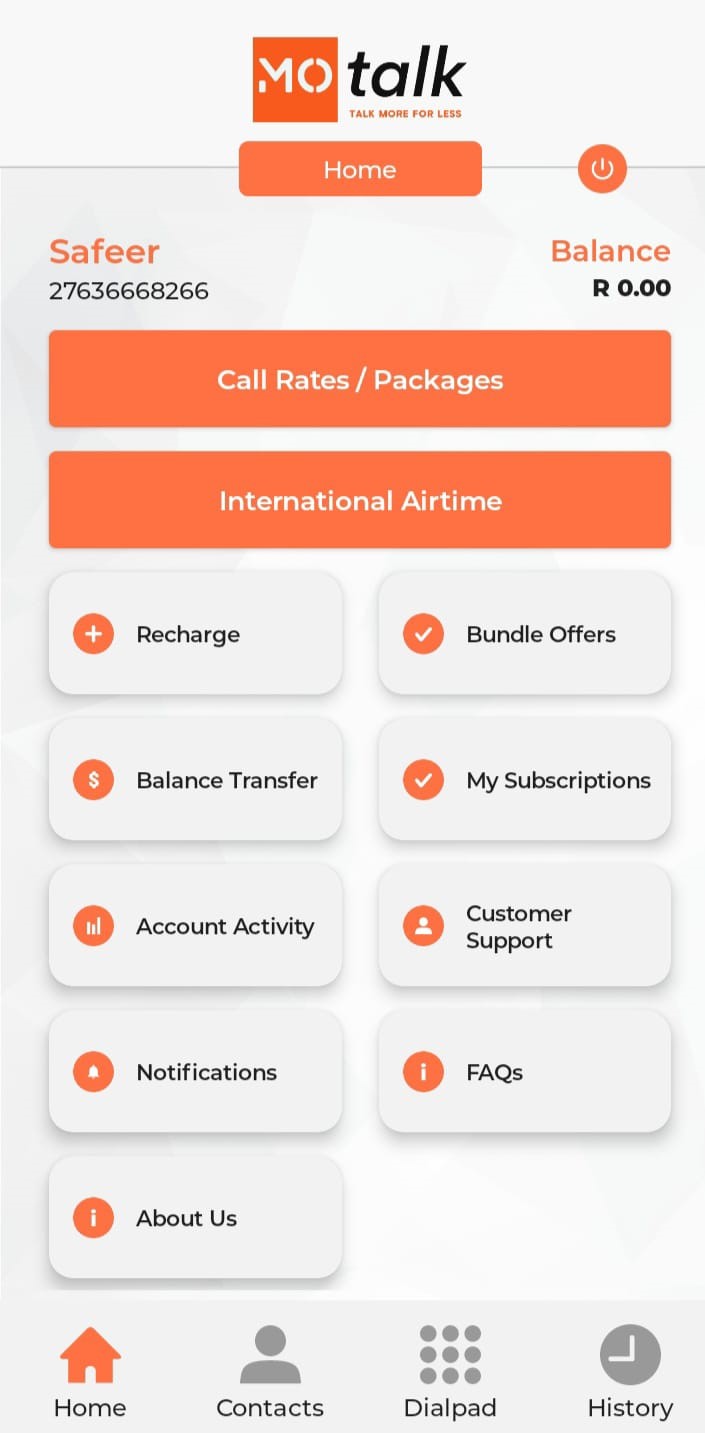Viewport: 705px width, 1433px height.
Task: Contact Customer Support
Action: [524, 926]
